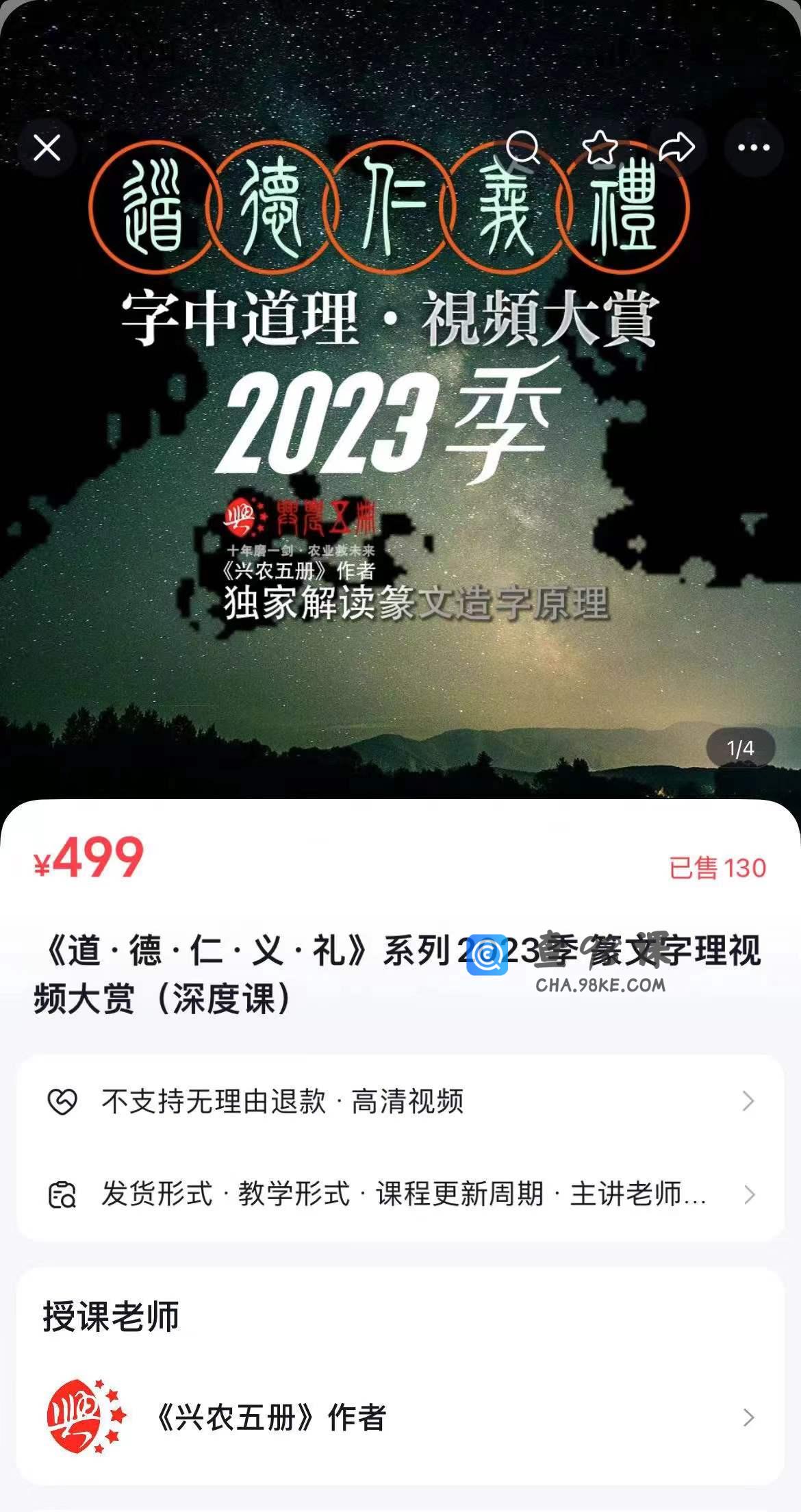This screenshot has width=801, height=1512.
Task: Favorite this course with the star icon
Action: (600, 147)
